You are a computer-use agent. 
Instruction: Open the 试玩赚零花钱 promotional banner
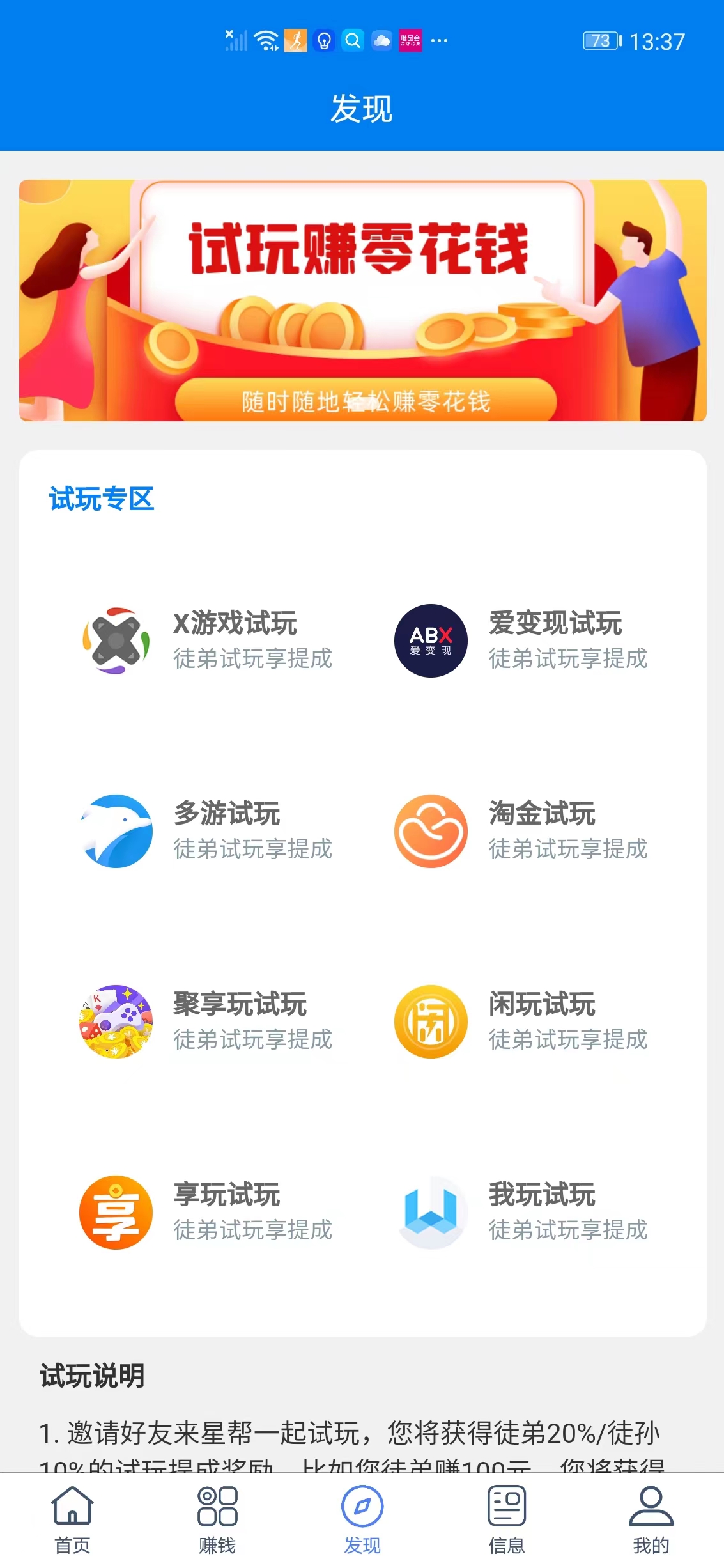[362, 300]
